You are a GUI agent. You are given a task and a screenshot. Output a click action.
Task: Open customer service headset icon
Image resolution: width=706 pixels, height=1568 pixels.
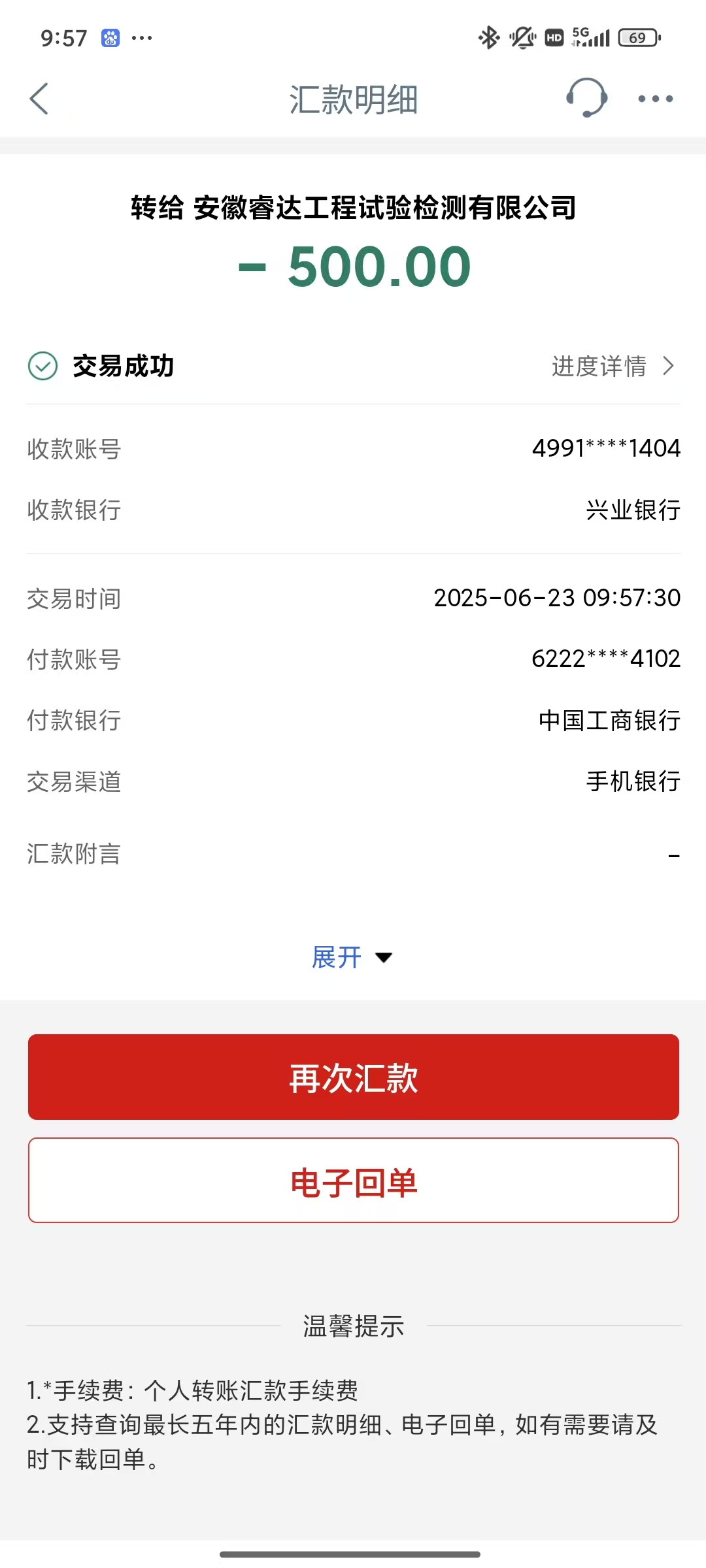(586, 98)
